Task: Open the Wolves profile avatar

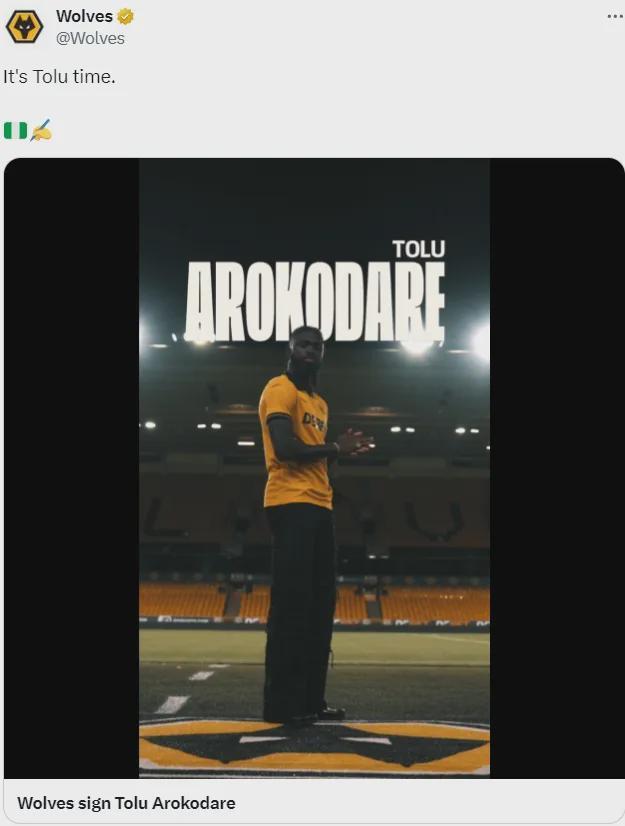Action: pos(24,26)
